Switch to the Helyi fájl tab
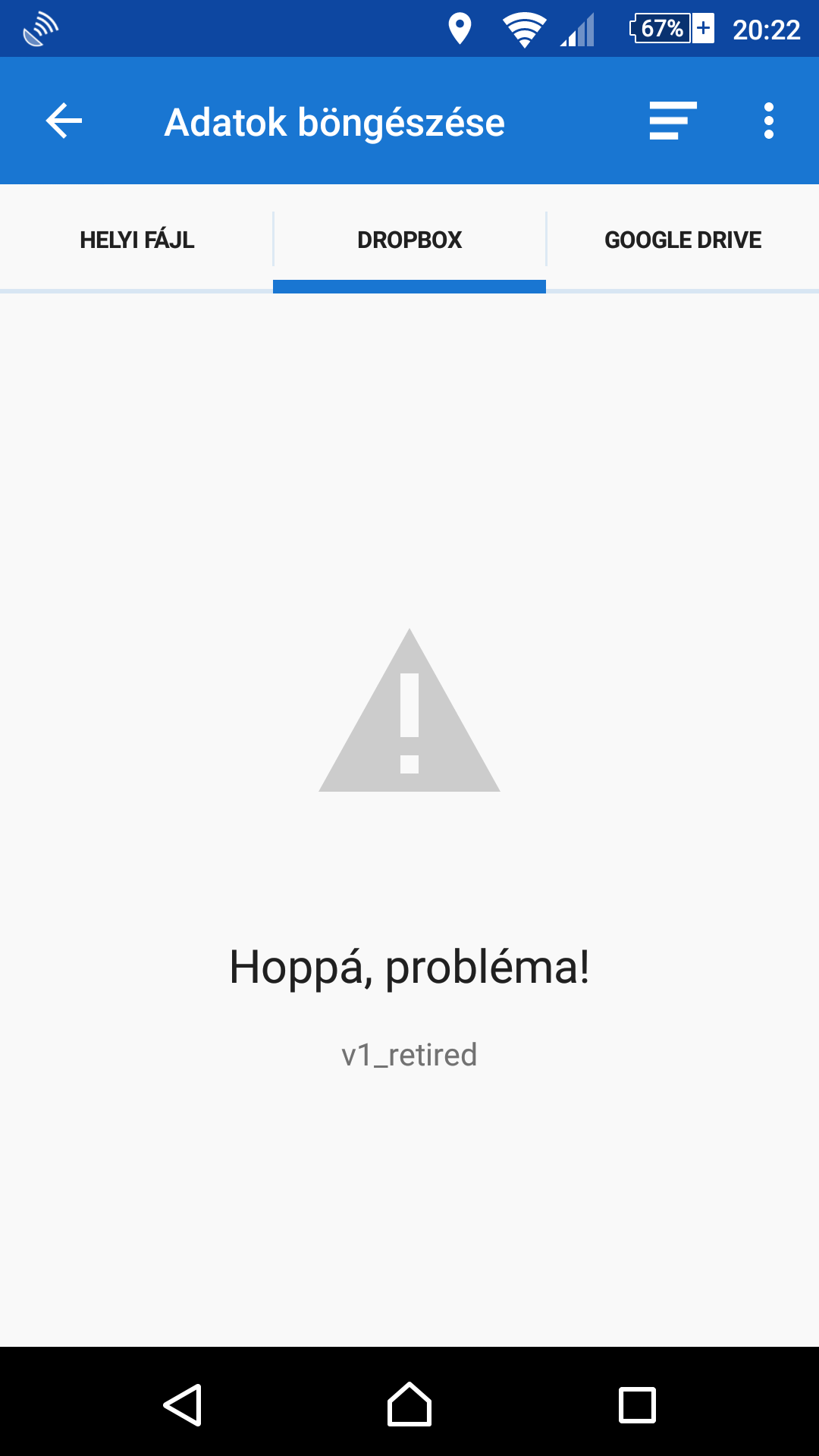 [x=136, y=240]
